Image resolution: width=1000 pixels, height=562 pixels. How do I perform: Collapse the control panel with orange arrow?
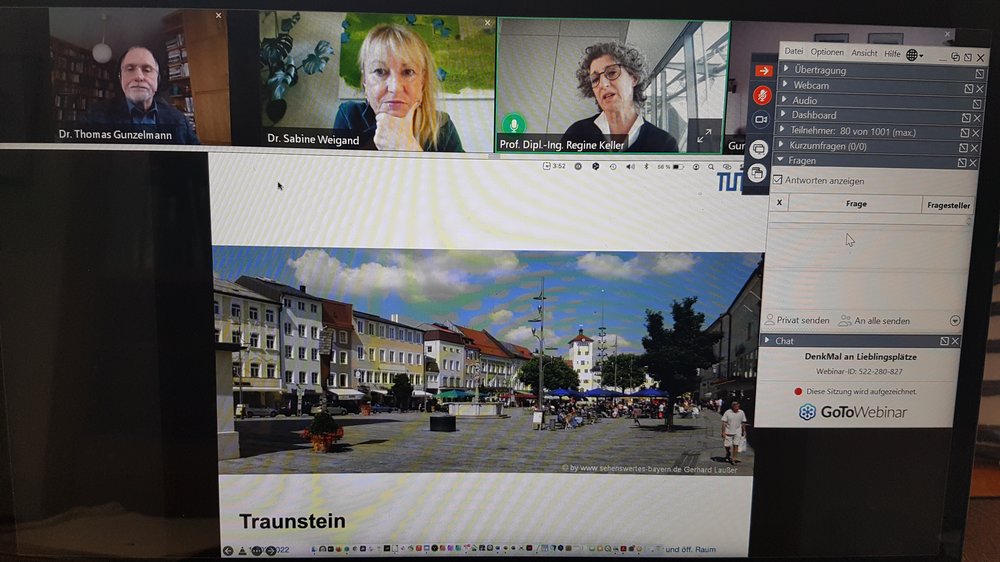(x=762, y=71)
